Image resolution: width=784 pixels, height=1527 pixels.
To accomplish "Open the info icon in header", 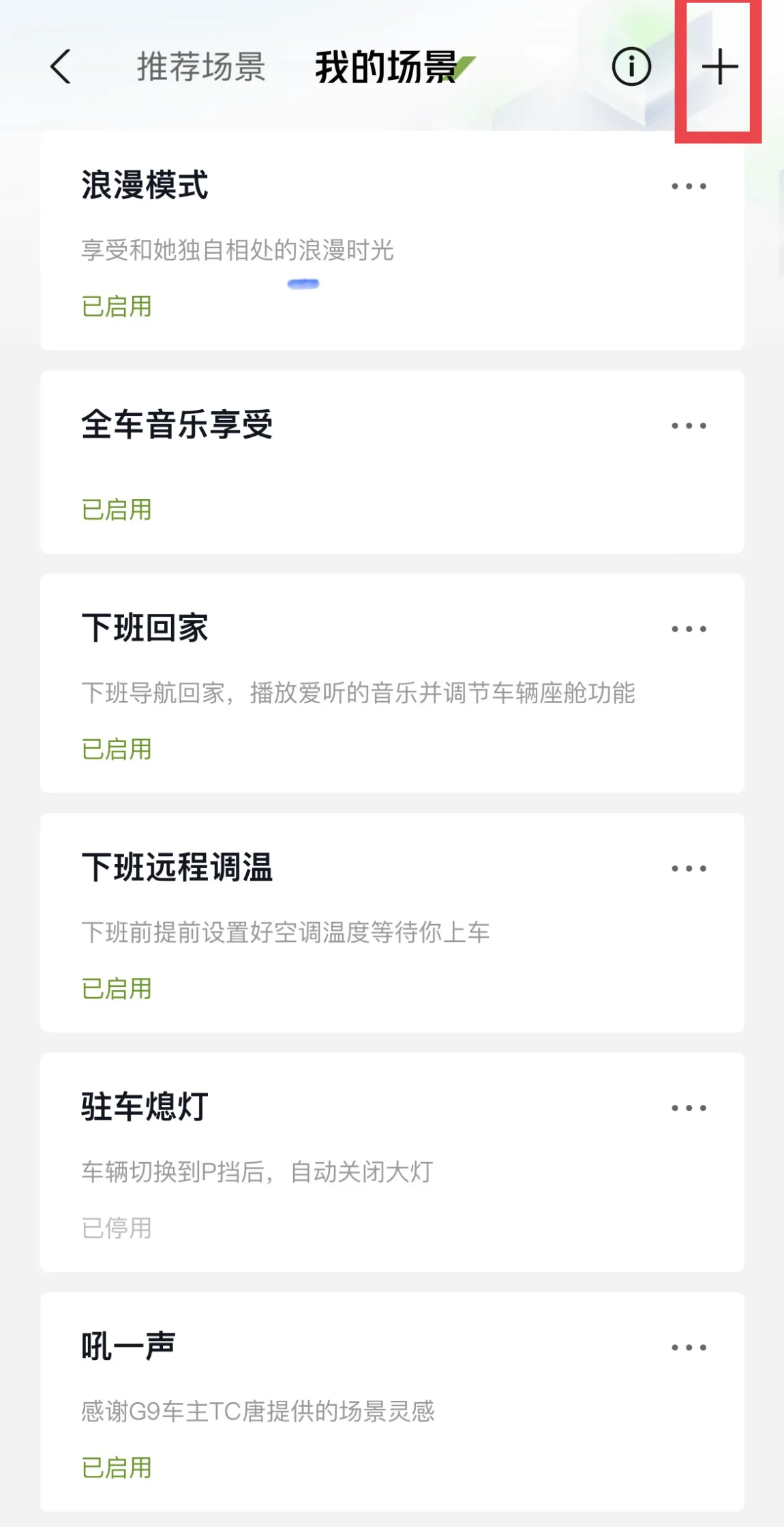I will [x=631, y=67].
